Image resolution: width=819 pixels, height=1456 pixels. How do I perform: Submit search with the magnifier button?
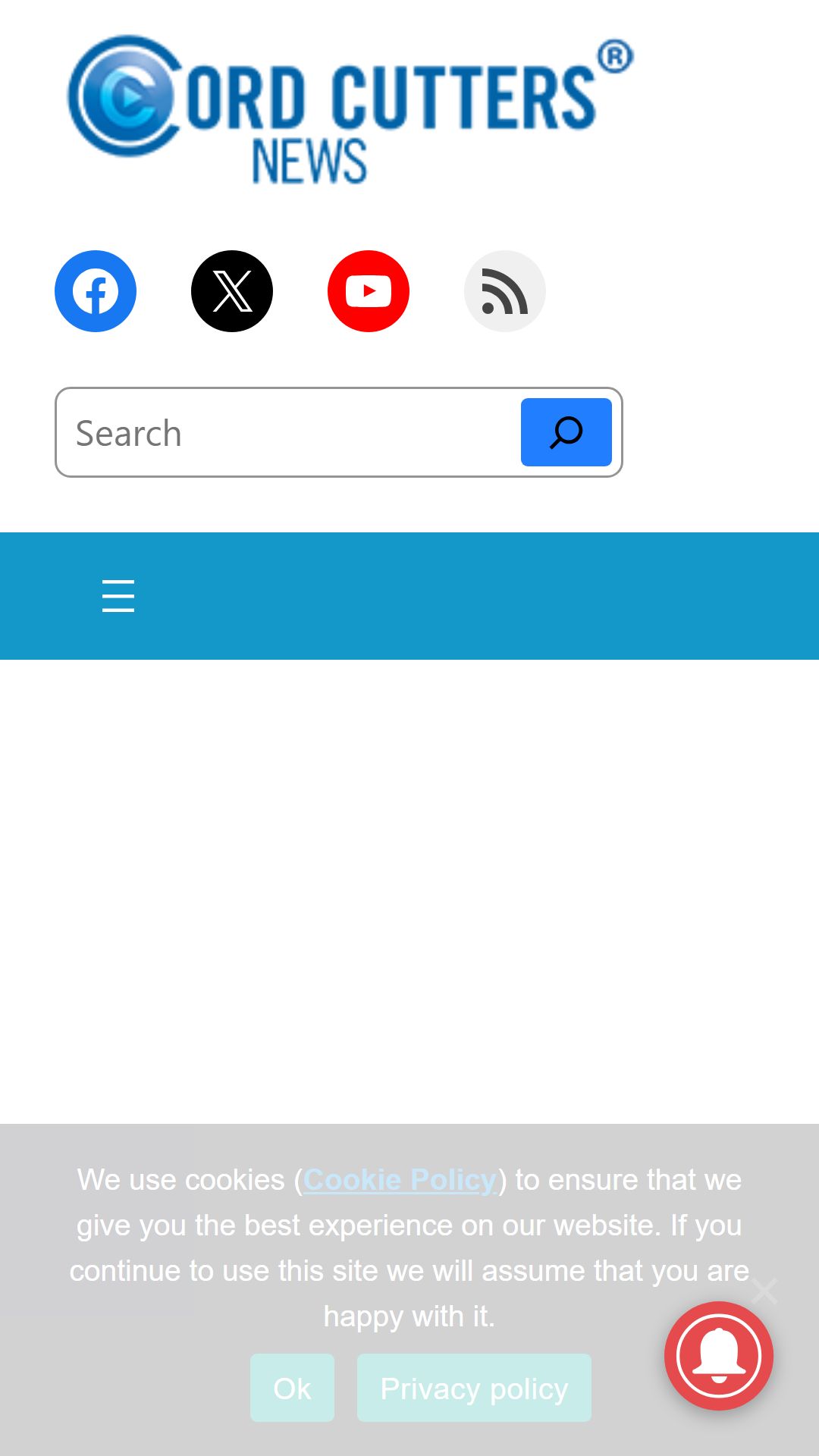(x=566, y=432)
